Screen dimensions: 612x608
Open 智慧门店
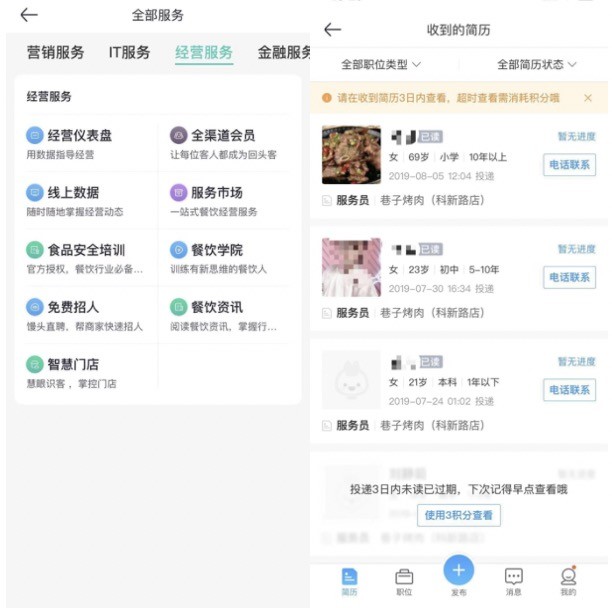(73, 364)
